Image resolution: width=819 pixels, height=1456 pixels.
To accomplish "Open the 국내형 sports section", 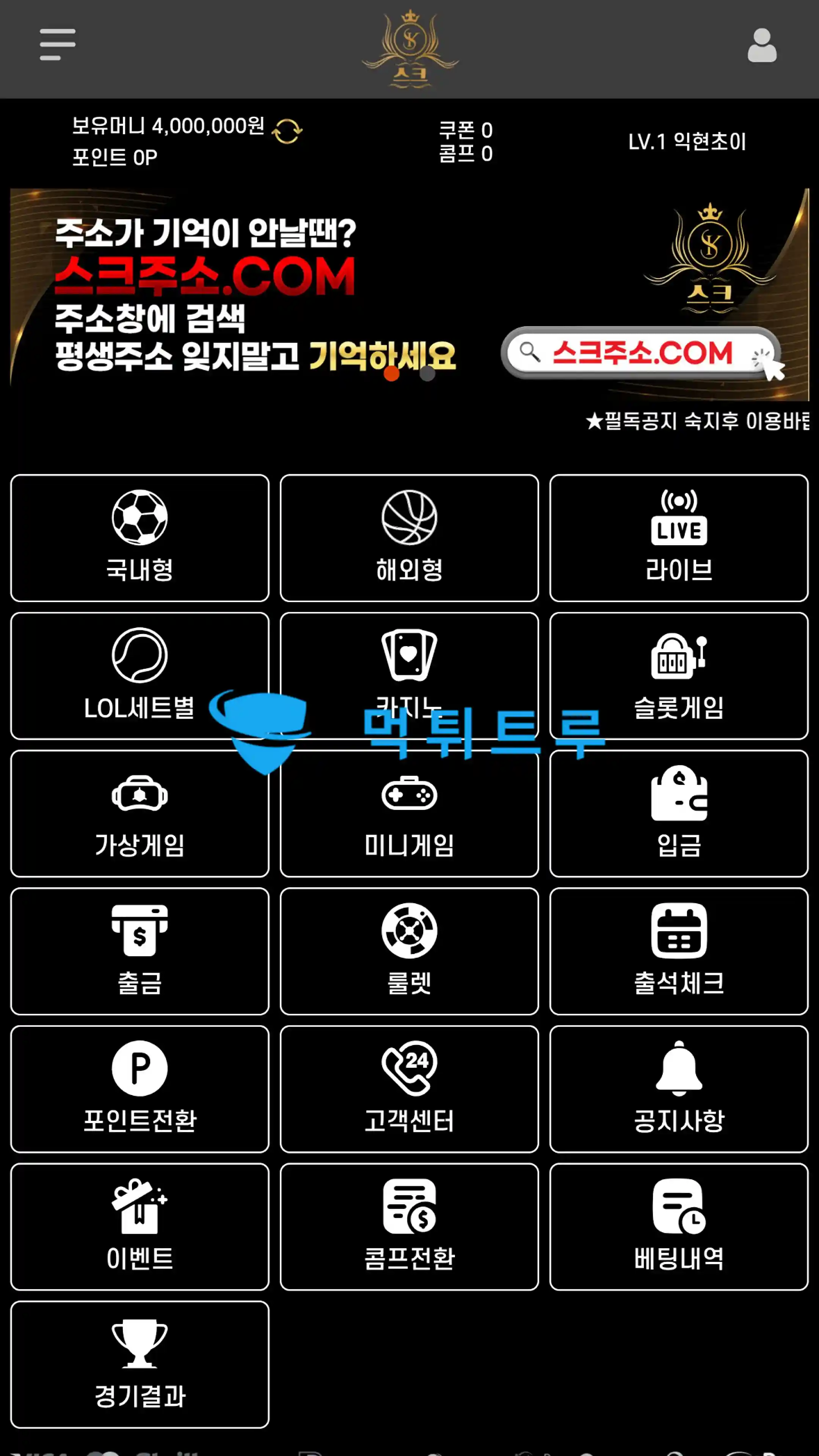I will click(x=140, y=538).
